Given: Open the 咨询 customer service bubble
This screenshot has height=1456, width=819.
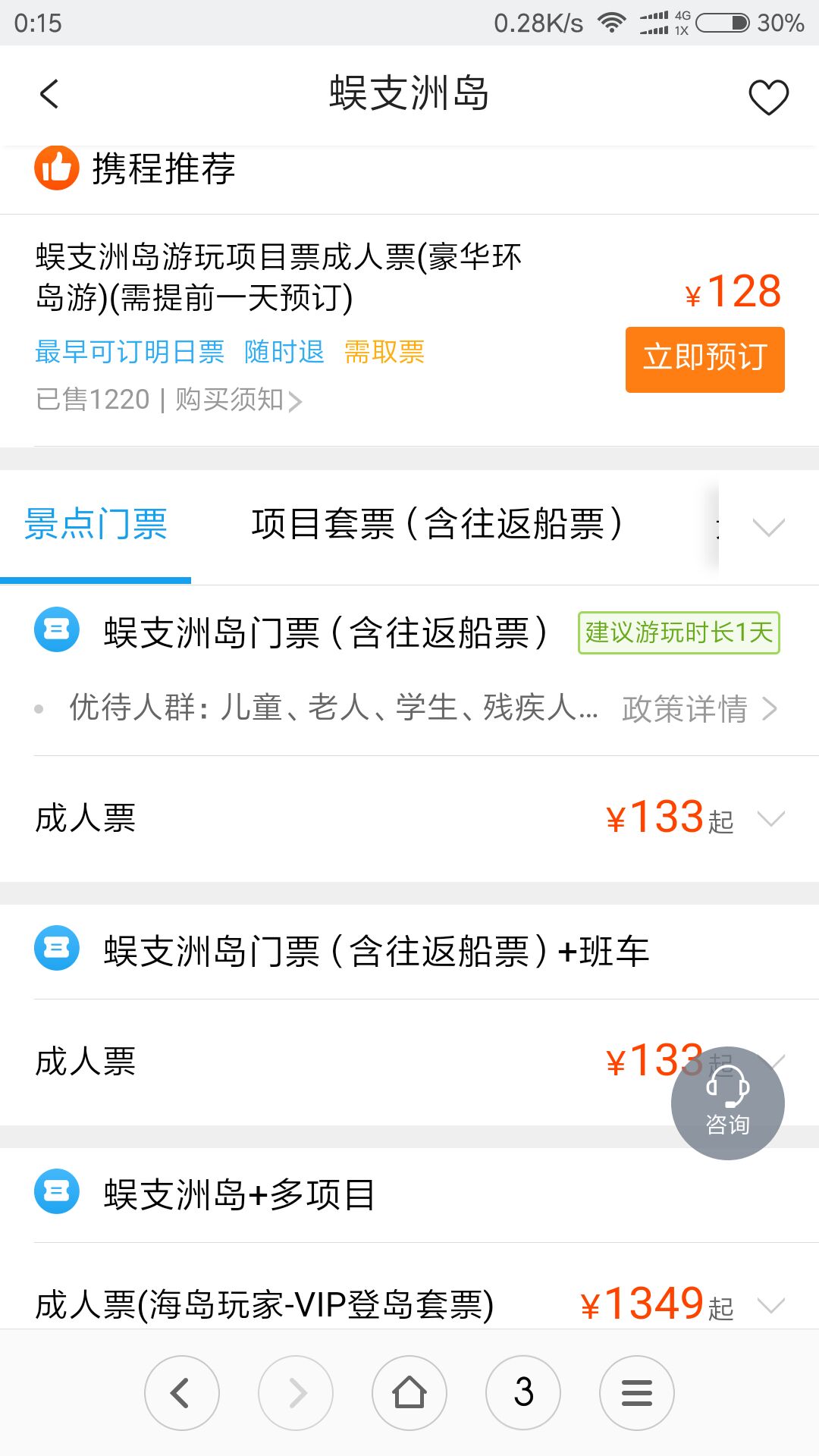Looking at the screenshot, I should tap(727, 1103).
